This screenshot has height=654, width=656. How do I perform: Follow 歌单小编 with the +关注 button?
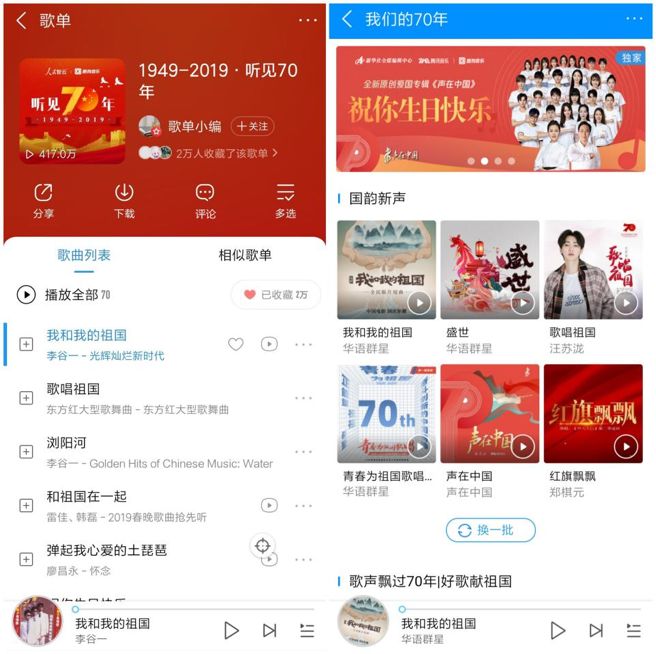point(252,126)
